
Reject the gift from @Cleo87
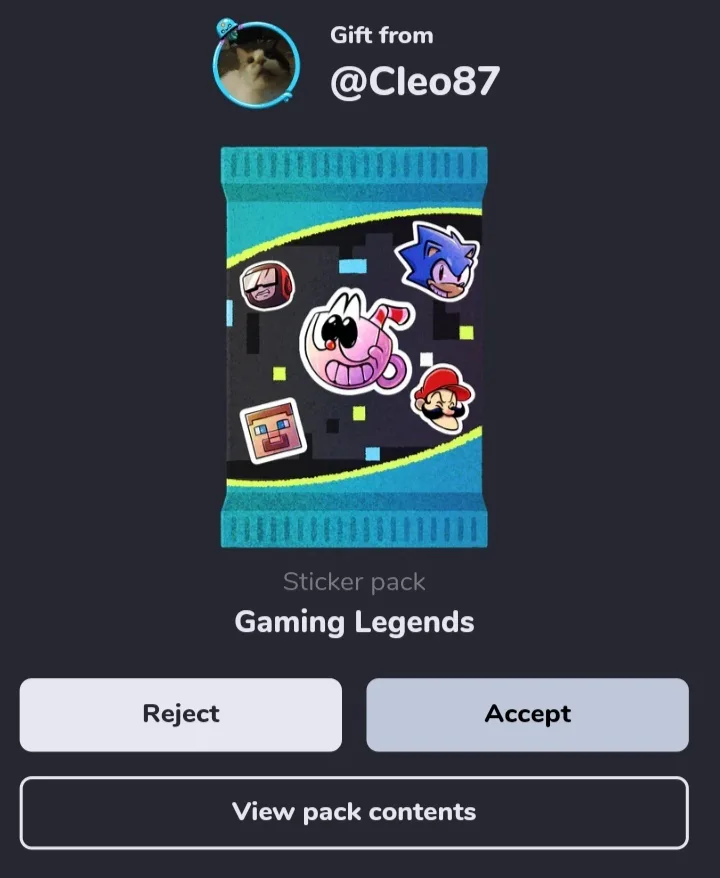click(x=180, y=714)
